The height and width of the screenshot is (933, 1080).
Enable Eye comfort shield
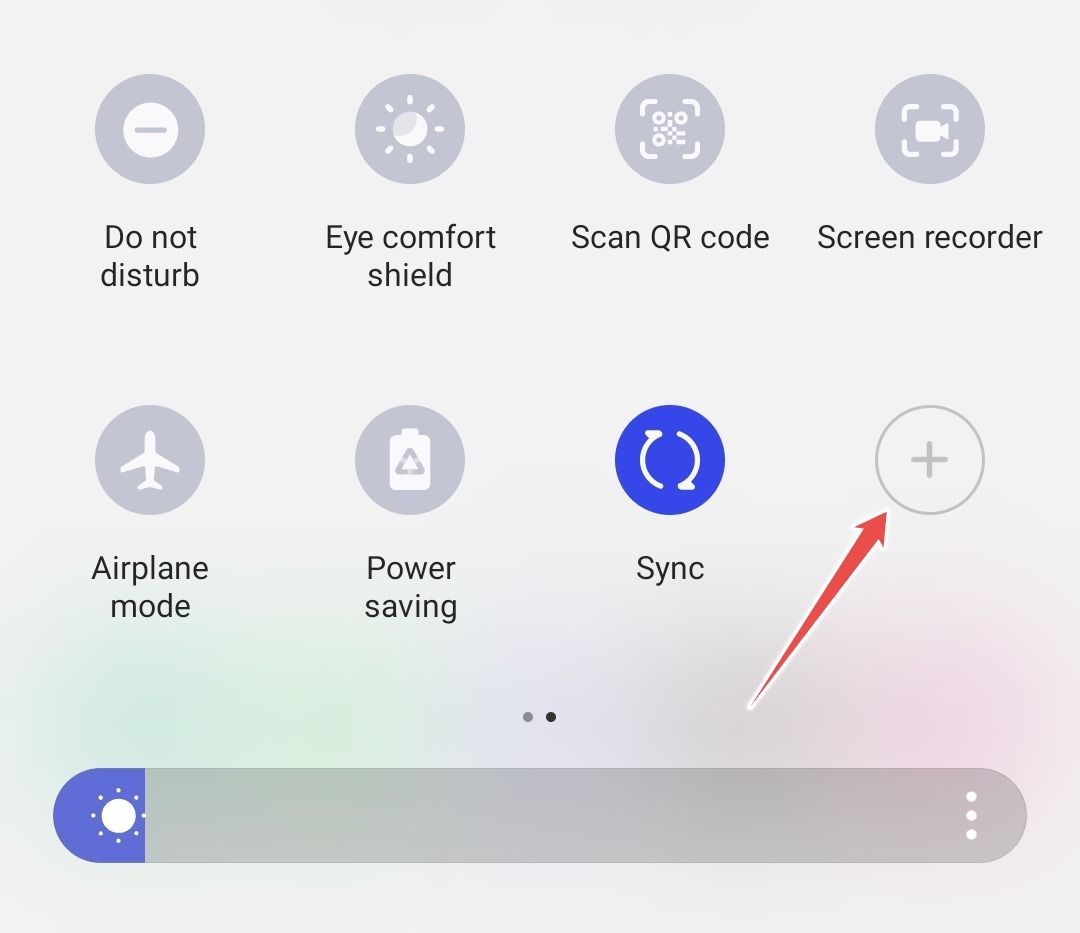[x=410, y=129]
